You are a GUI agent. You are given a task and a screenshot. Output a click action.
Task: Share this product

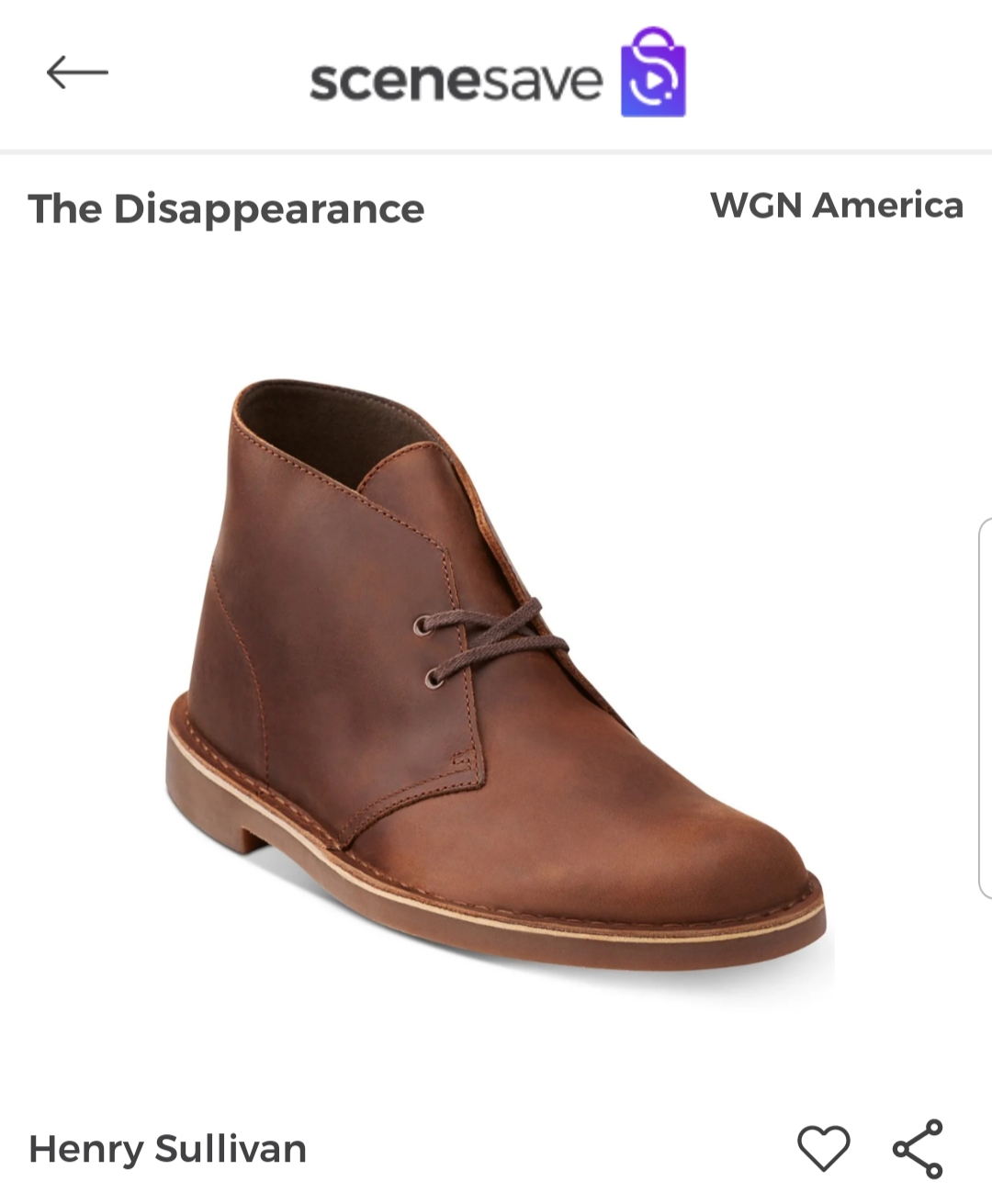[919, 1148]
